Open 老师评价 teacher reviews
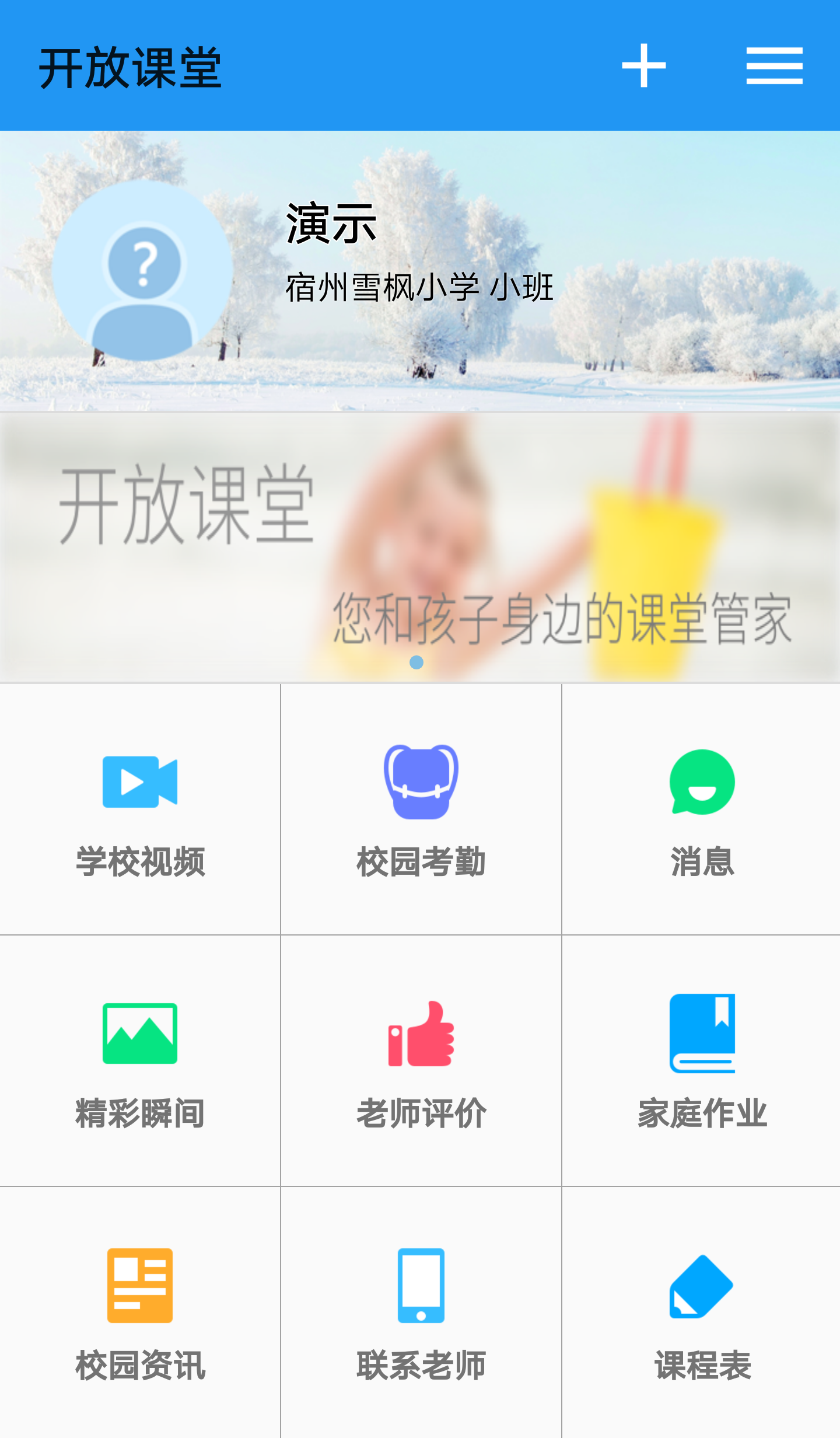 coord(421,1061)
